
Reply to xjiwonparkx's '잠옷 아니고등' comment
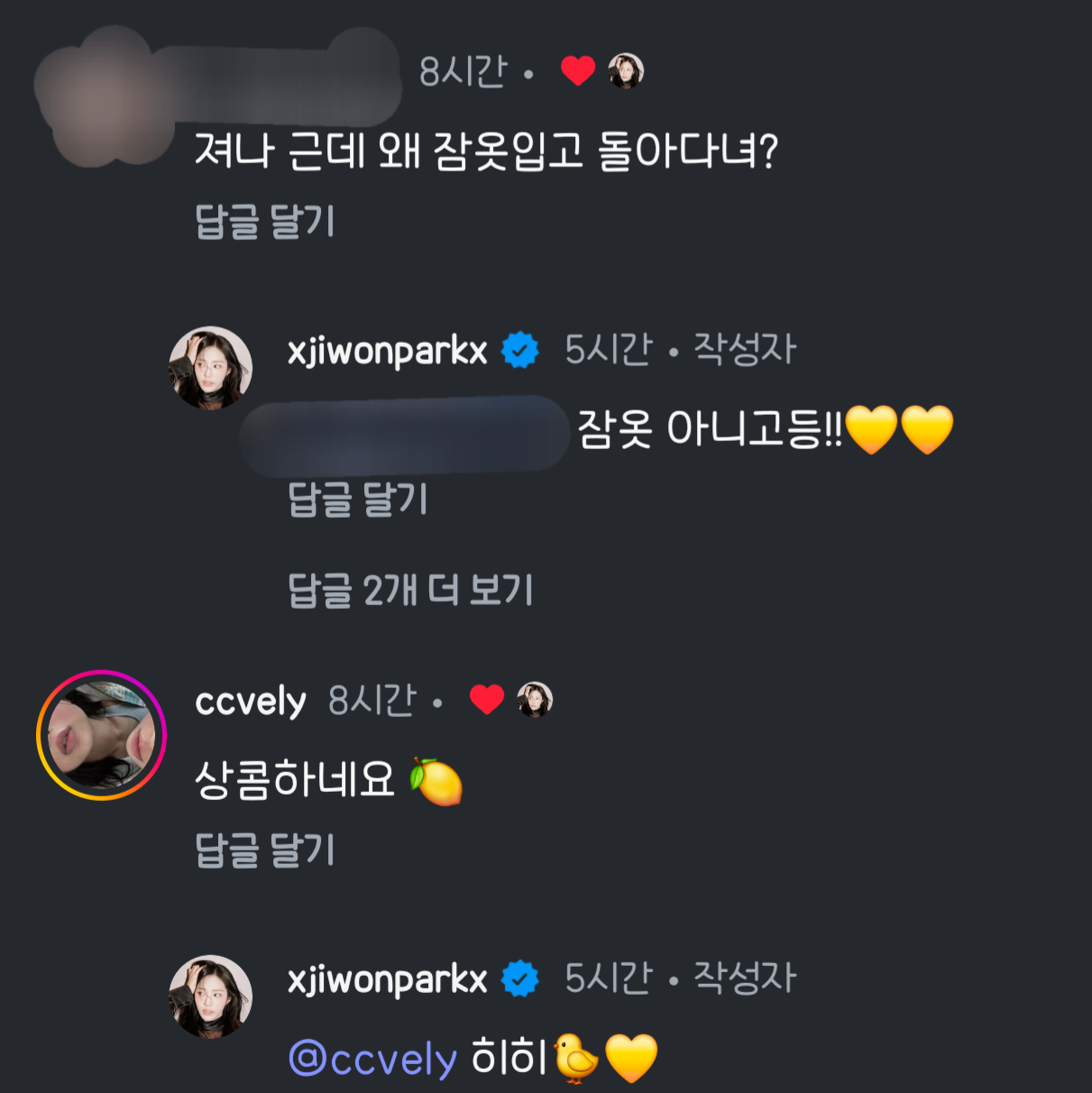[357, 499]
